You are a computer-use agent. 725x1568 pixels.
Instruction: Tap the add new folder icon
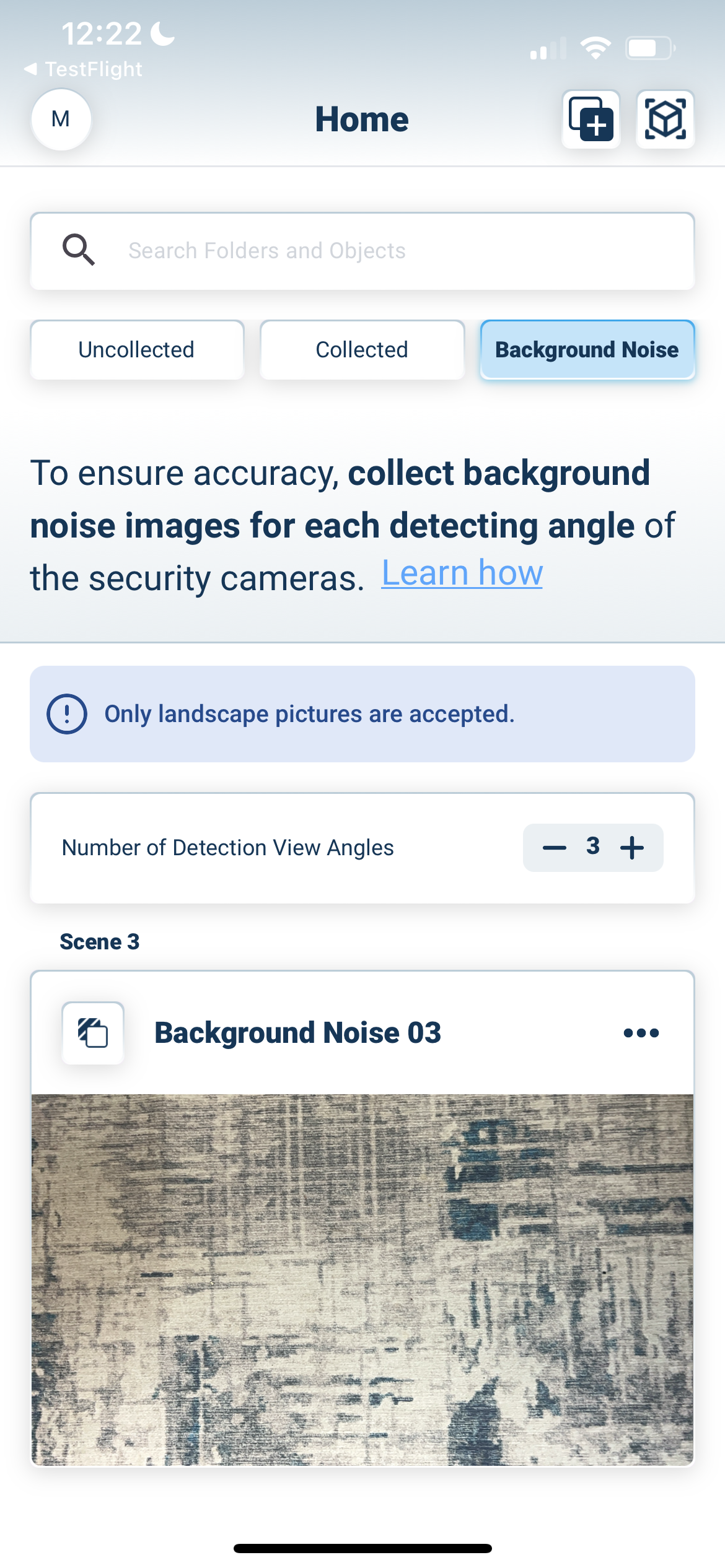tap(591, 119)
